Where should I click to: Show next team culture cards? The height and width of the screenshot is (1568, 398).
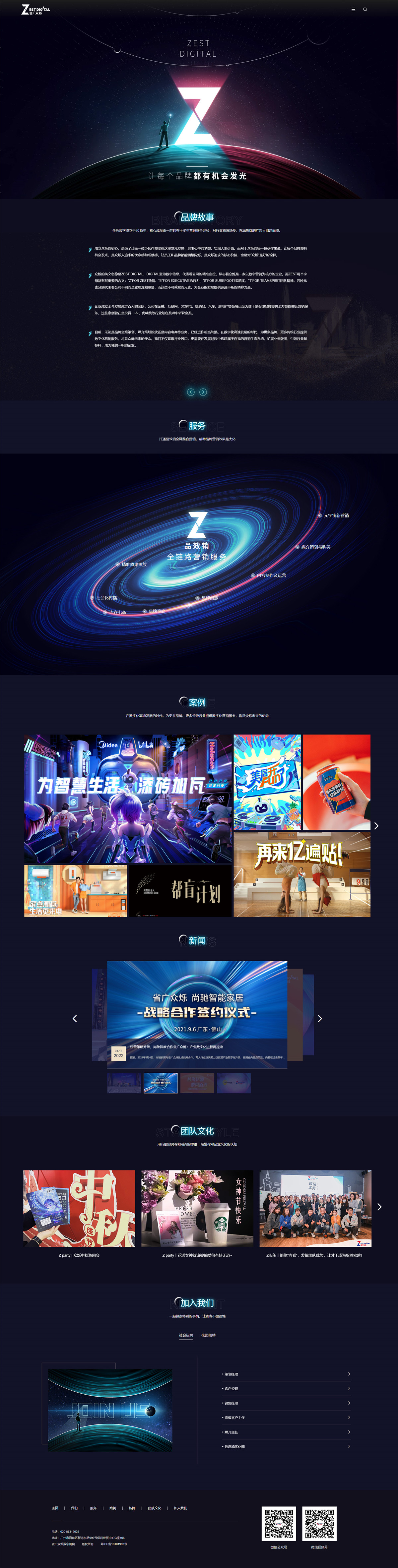379,1206
